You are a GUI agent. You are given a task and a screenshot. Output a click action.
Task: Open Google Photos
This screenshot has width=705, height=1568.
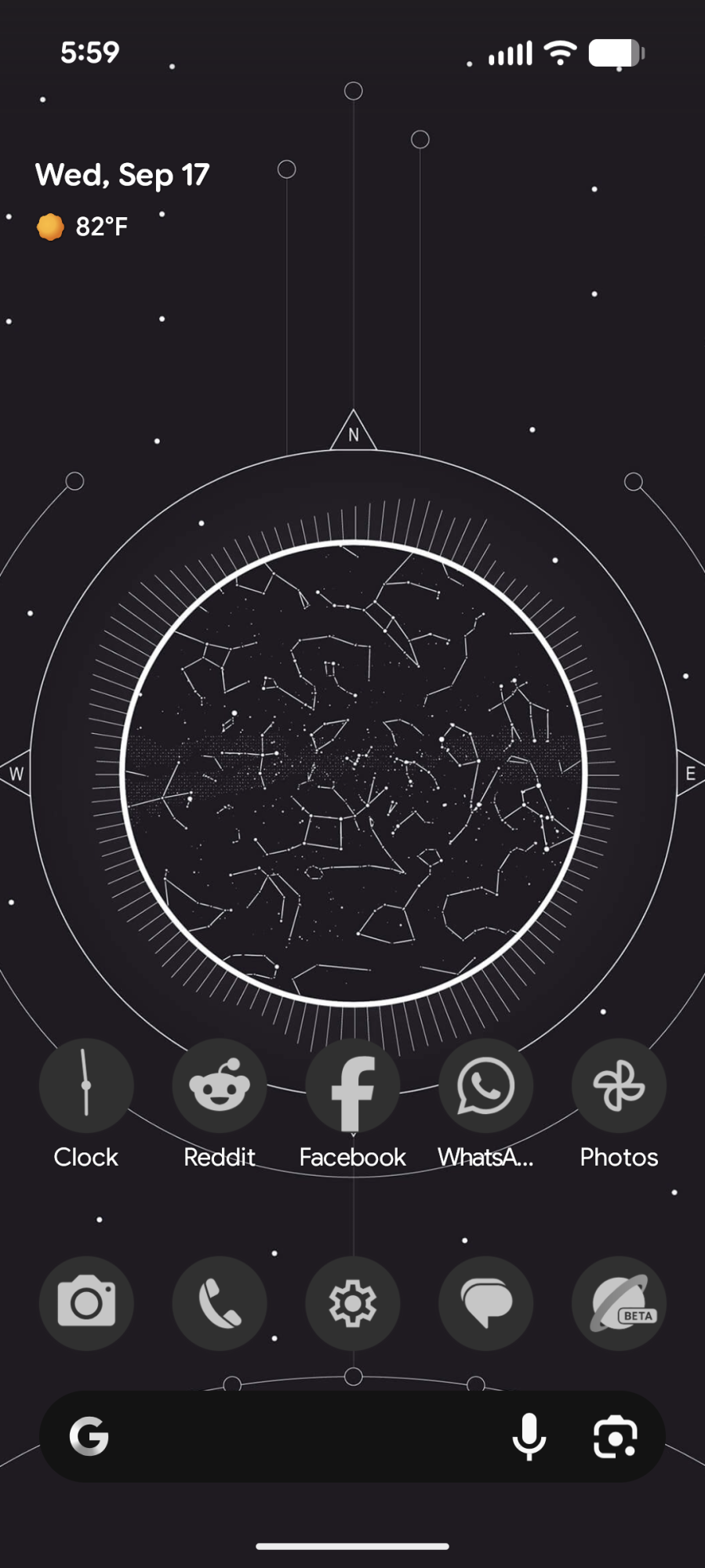(x=618, y=1084)
